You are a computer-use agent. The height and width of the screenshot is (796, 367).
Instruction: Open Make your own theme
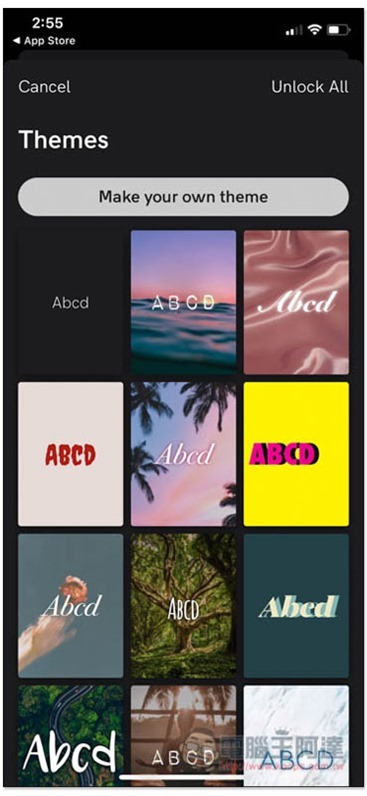[x=183, y=196]
